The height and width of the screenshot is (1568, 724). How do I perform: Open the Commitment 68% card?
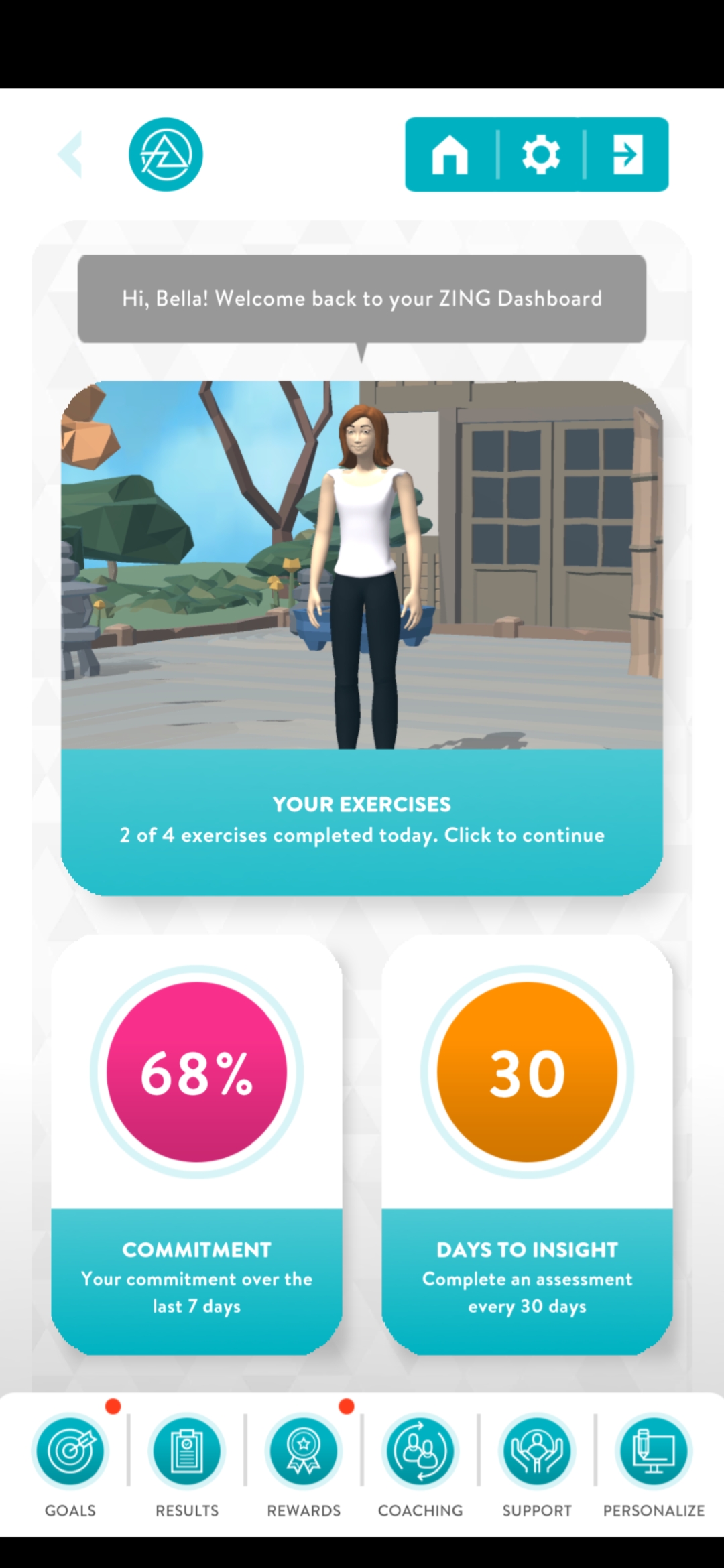pyautogui.click(x=196, y=1143)
